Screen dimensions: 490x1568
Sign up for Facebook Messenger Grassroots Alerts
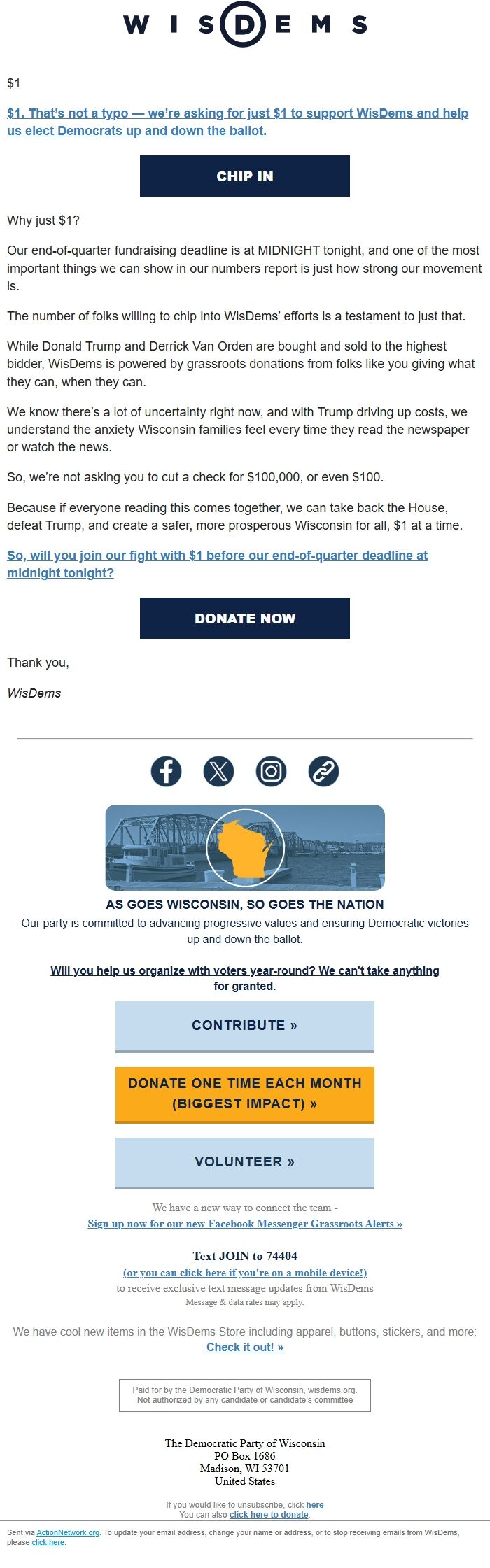[x=244, y=1224]
